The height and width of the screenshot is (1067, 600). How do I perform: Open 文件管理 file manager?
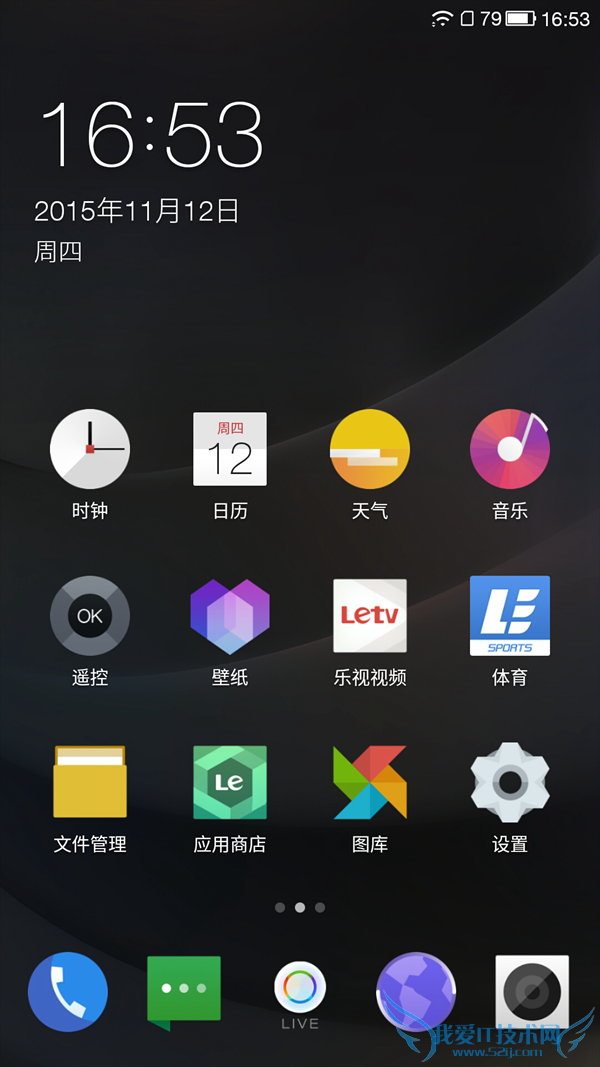coord(90,782)
